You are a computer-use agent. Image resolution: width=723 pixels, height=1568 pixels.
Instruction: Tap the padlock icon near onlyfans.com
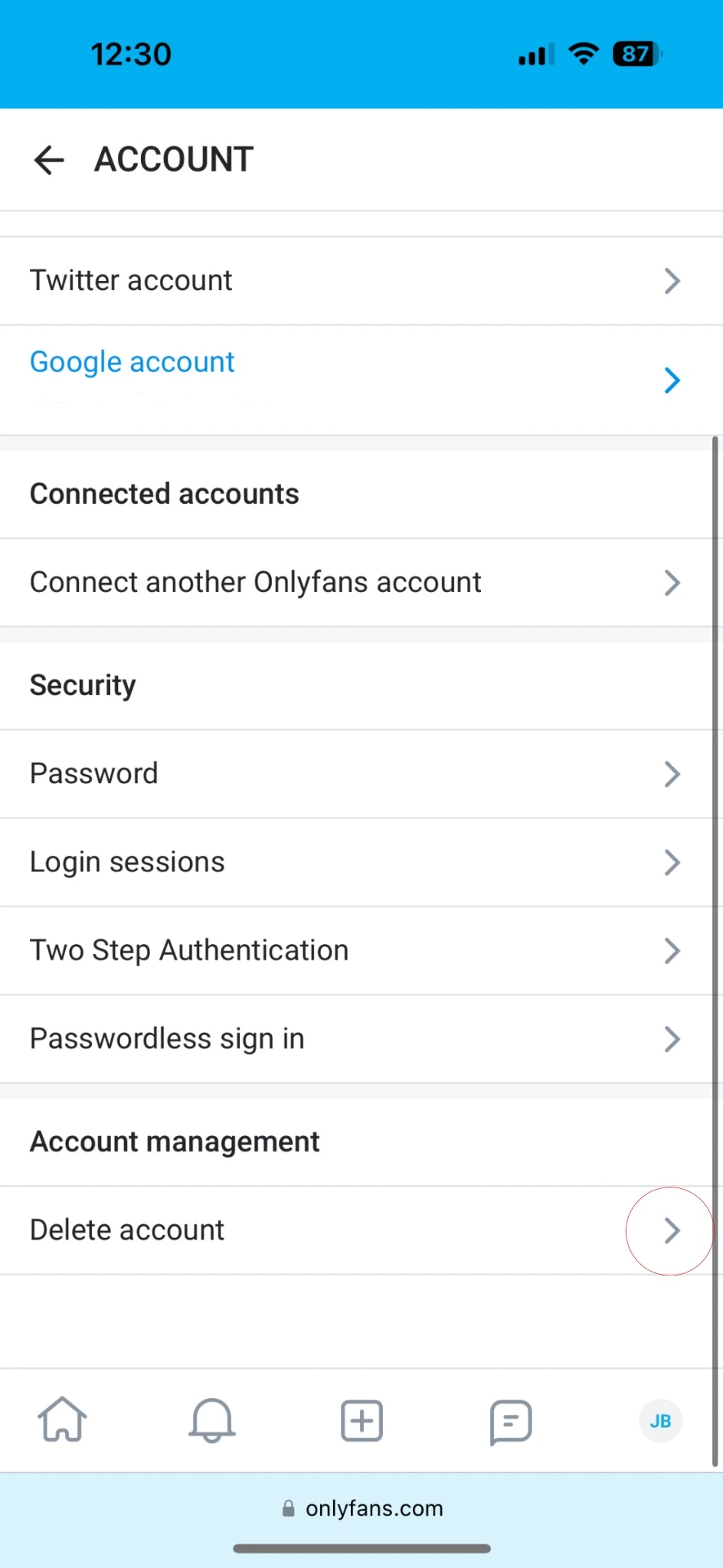tap(288, 1508)
